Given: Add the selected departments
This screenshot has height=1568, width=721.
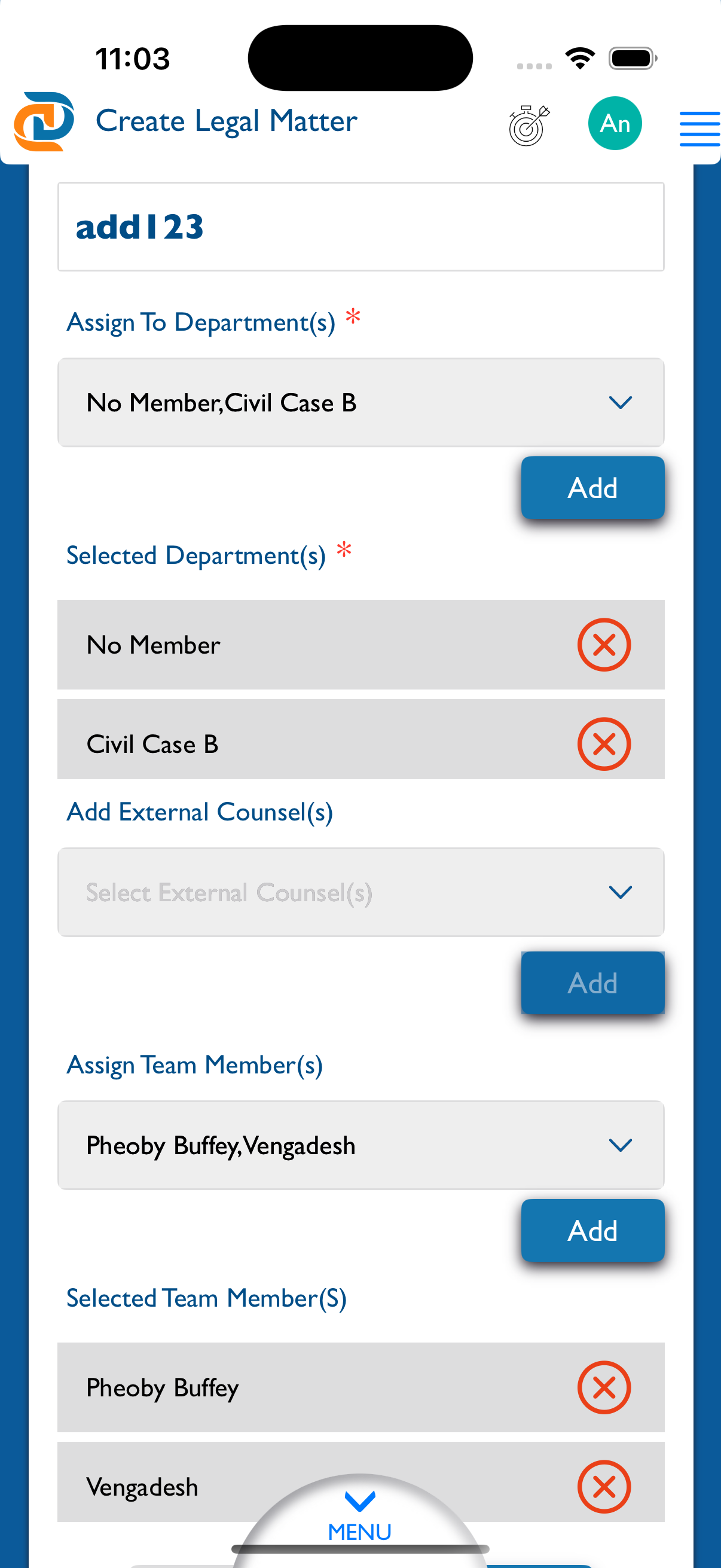Looking at the screenshot, I should (x=592, y=487).
